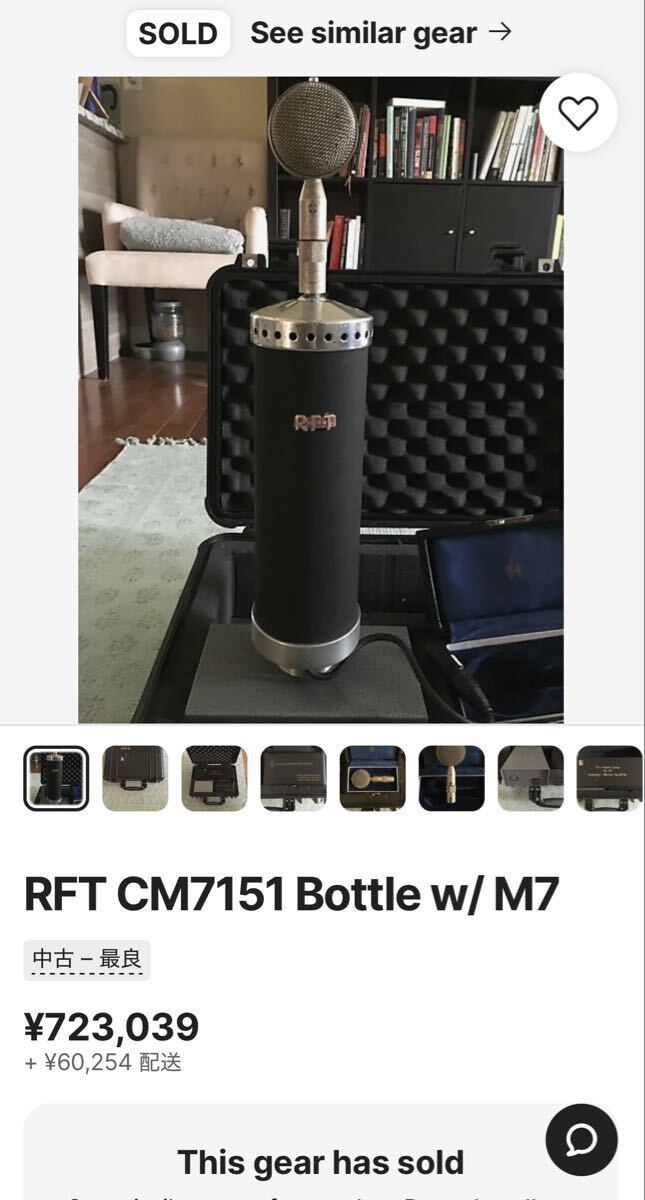View the seventh thumbnail of the power supply
This screenshot has height=1200, width=645.
530,778
